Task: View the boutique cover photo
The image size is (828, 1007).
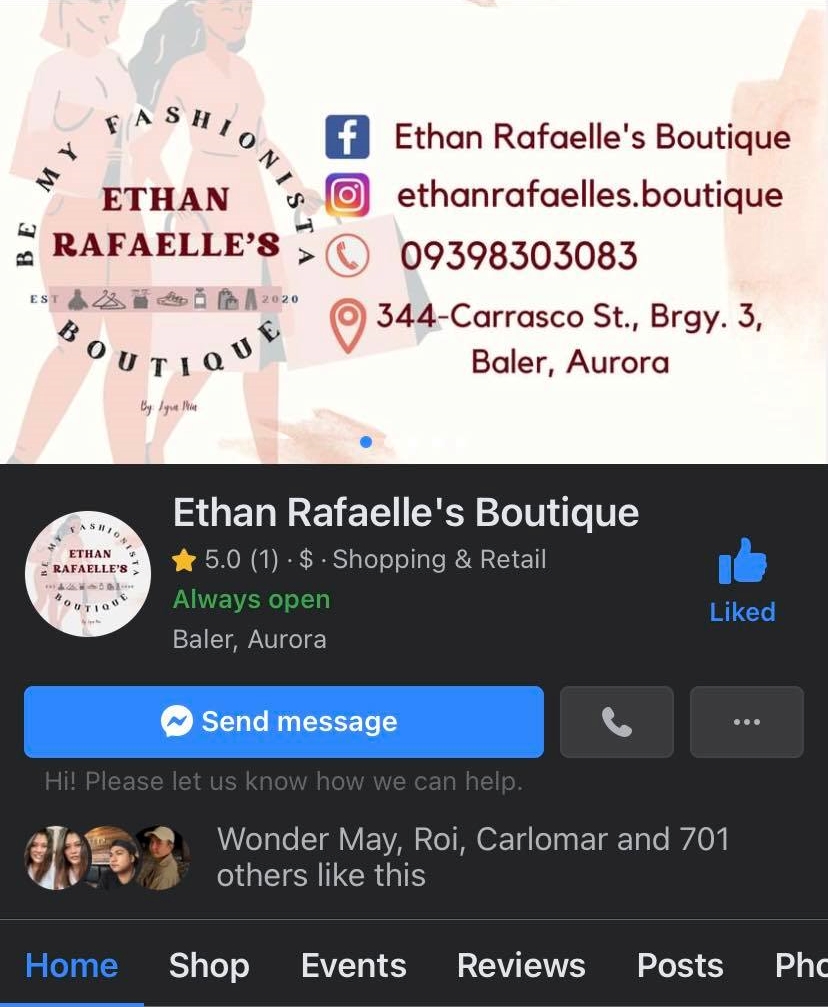Action: click(414, 230)
